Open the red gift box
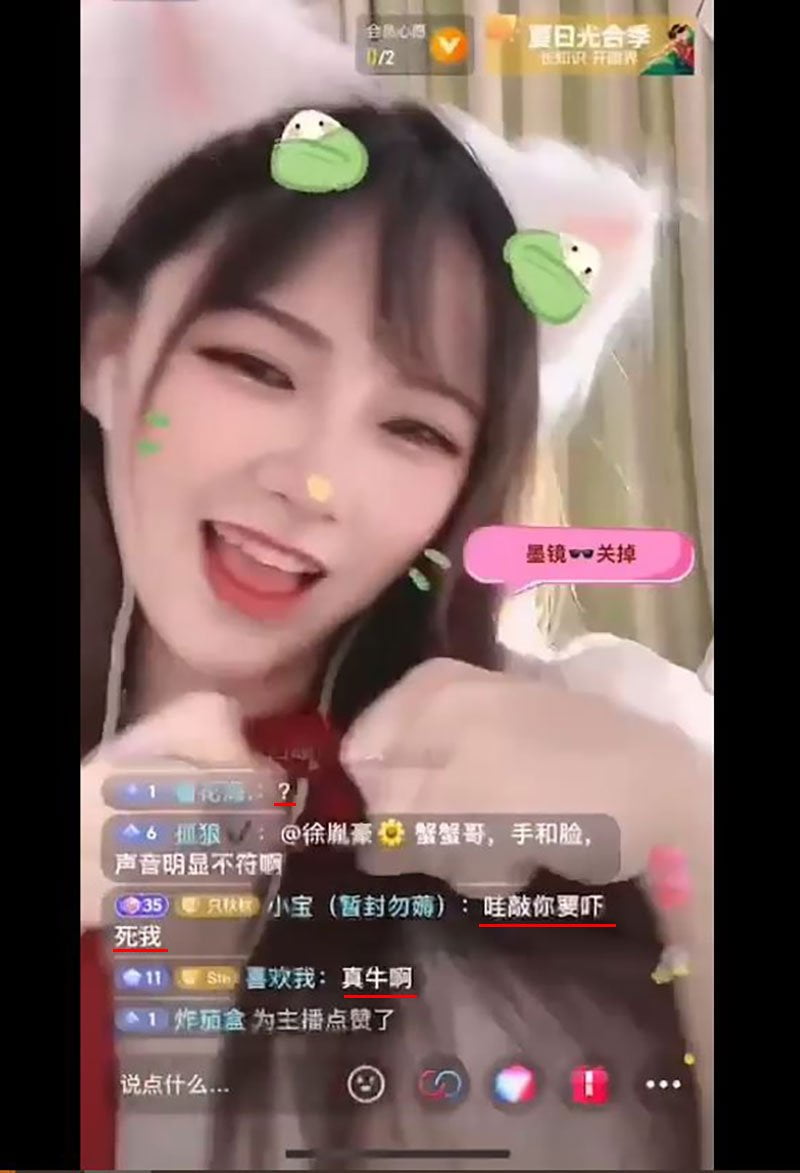 [x=588, y=1084]
